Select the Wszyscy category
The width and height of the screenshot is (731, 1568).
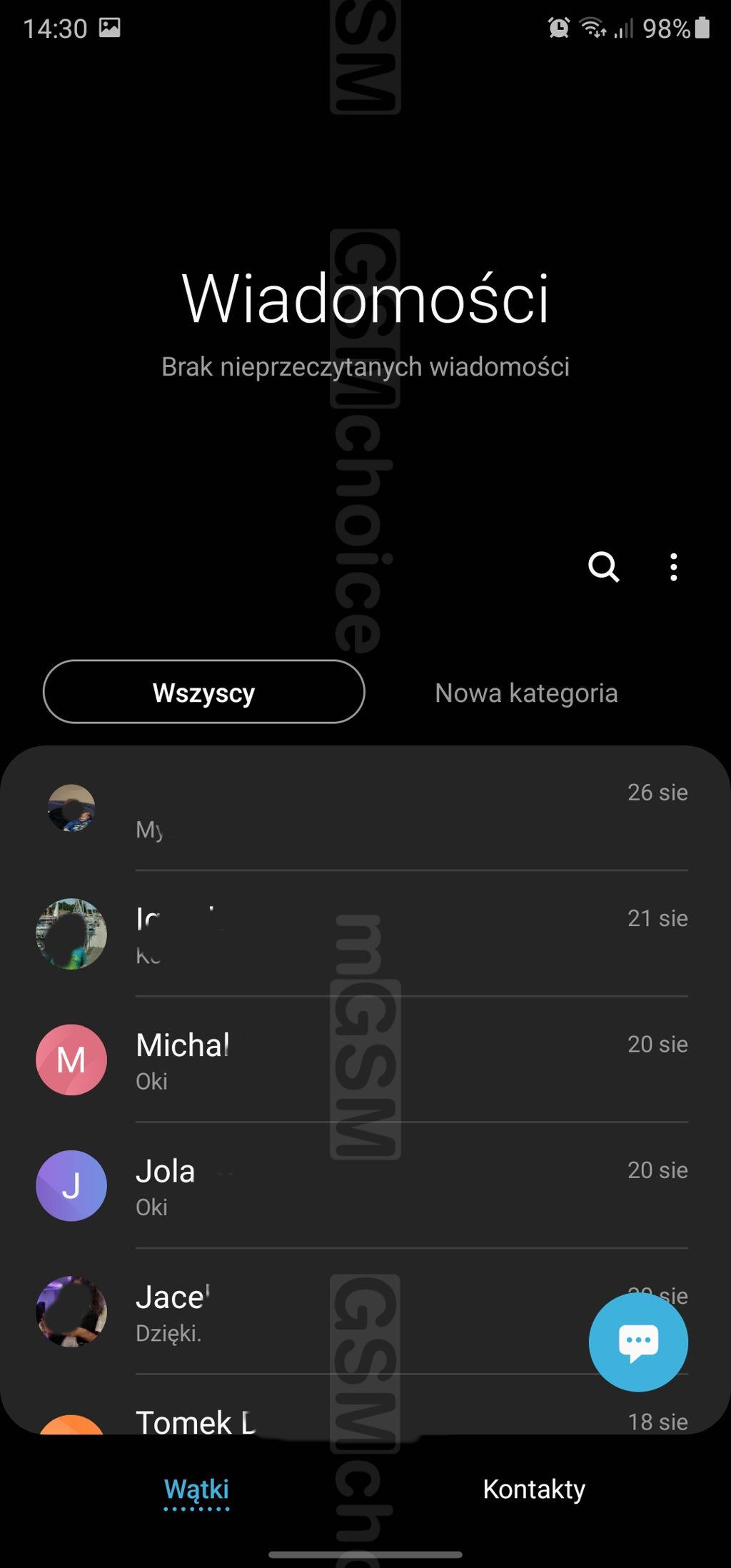203,692
